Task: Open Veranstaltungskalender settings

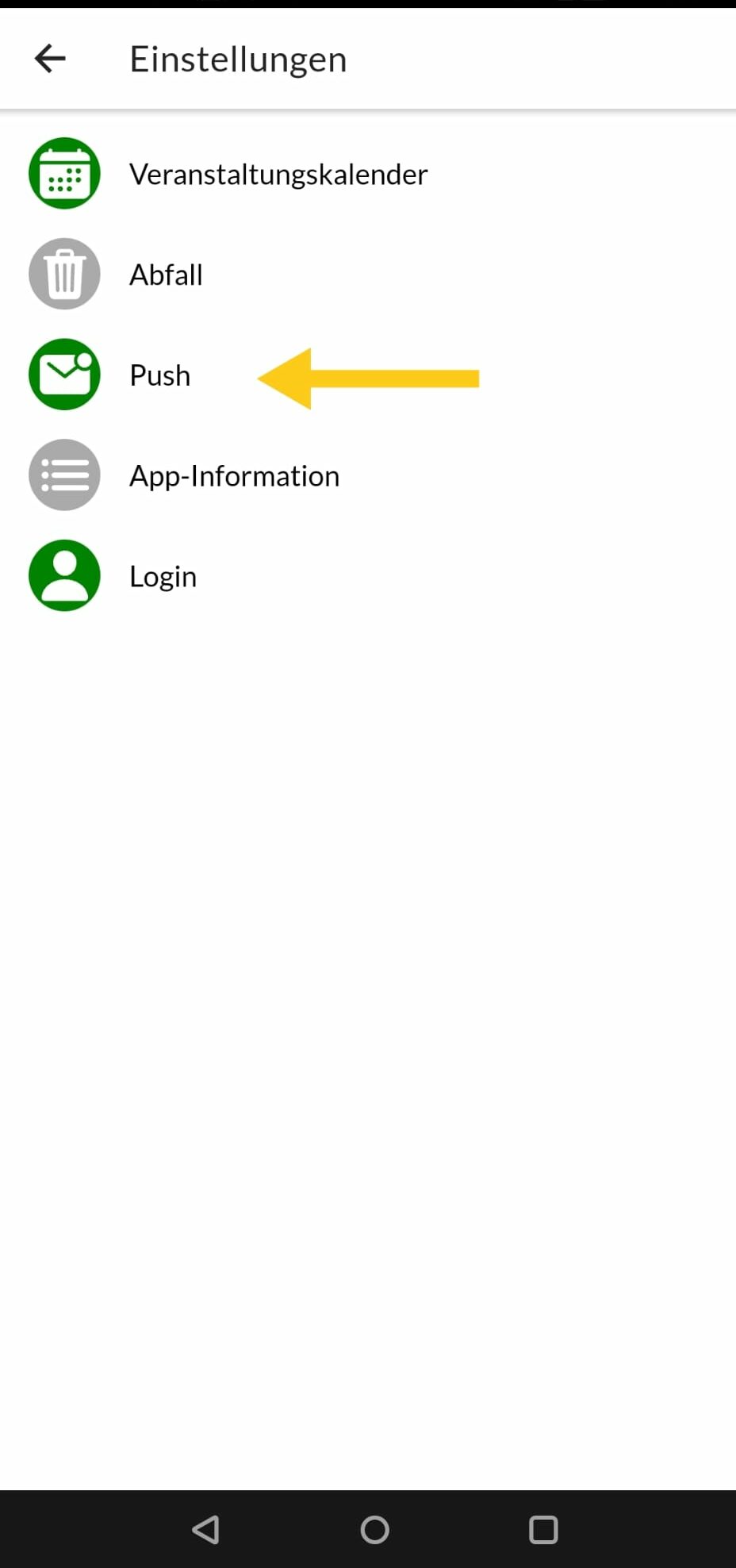Action: (368, 174)
